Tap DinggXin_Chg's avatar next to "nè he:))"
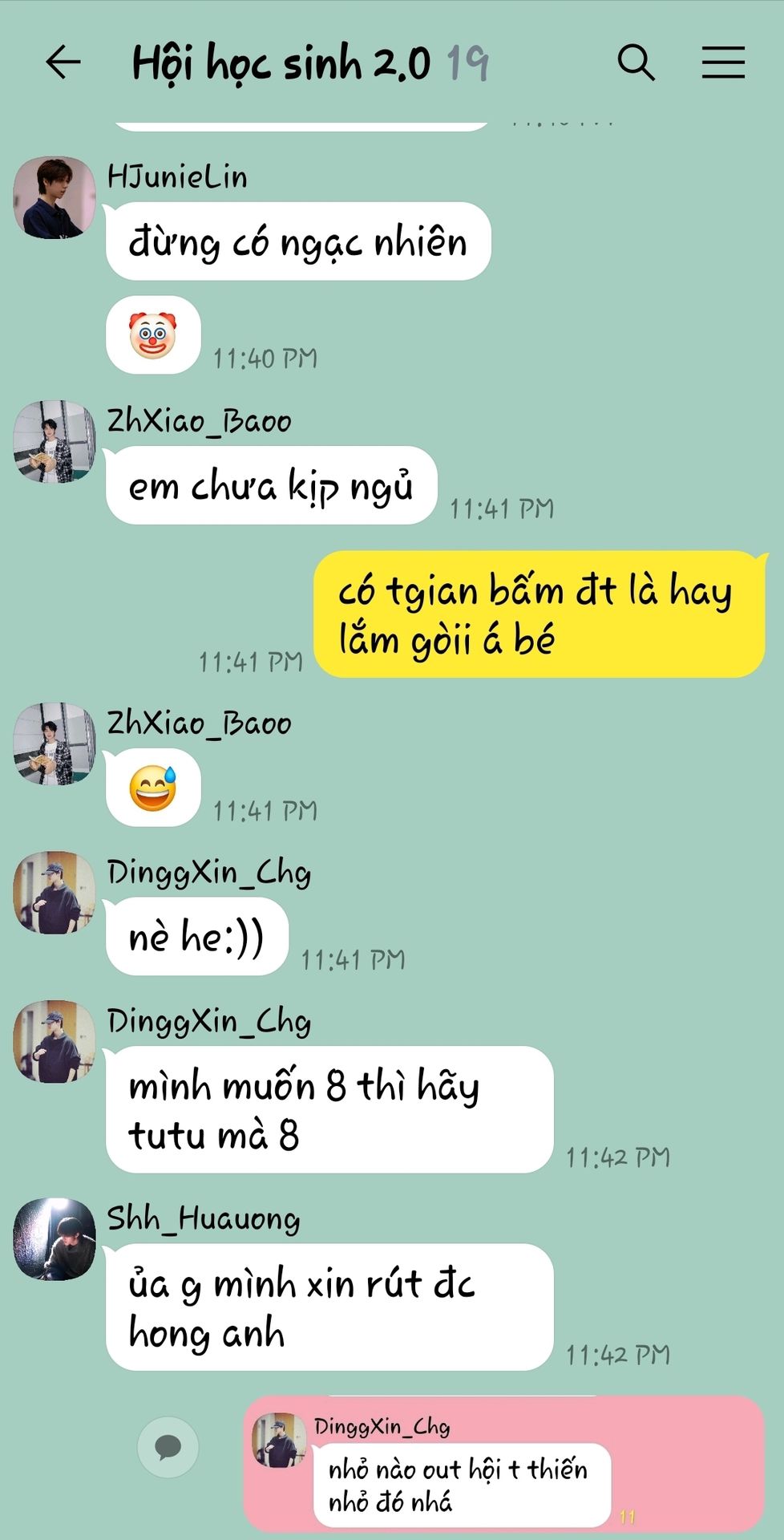 coord(55,893)
